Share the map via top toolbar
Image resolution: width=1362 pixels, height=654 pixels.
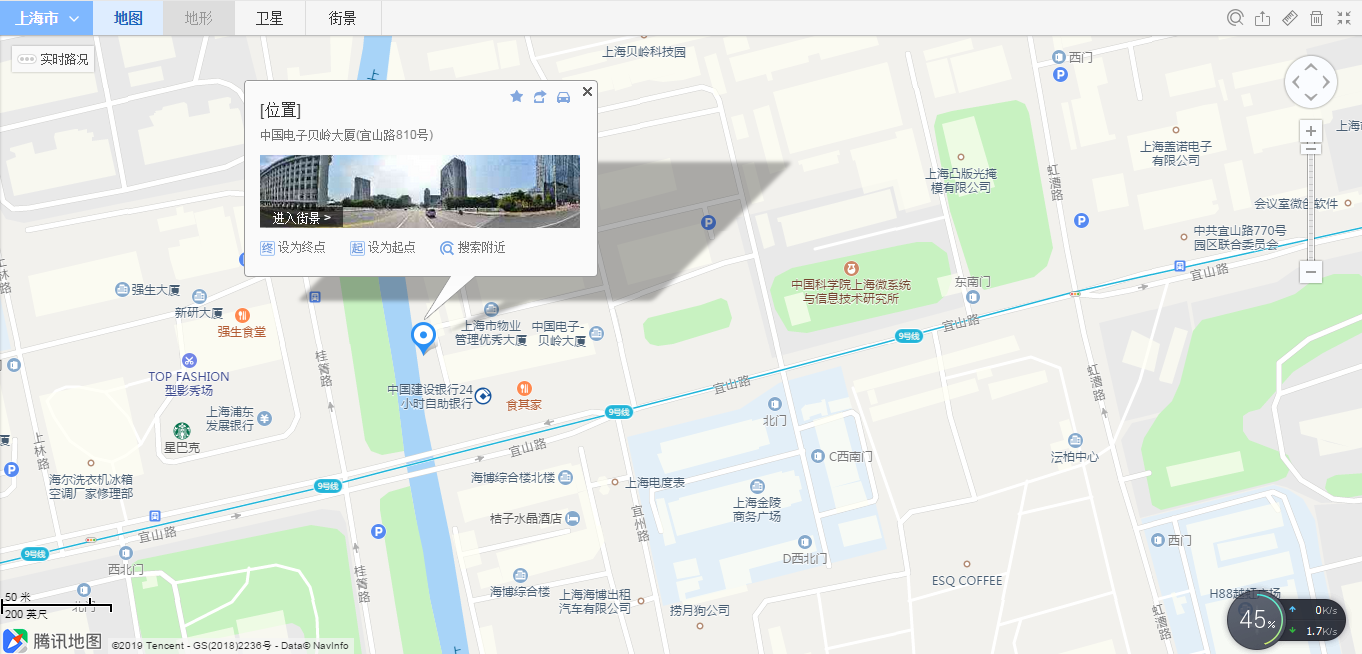(x=1262, y=18)
